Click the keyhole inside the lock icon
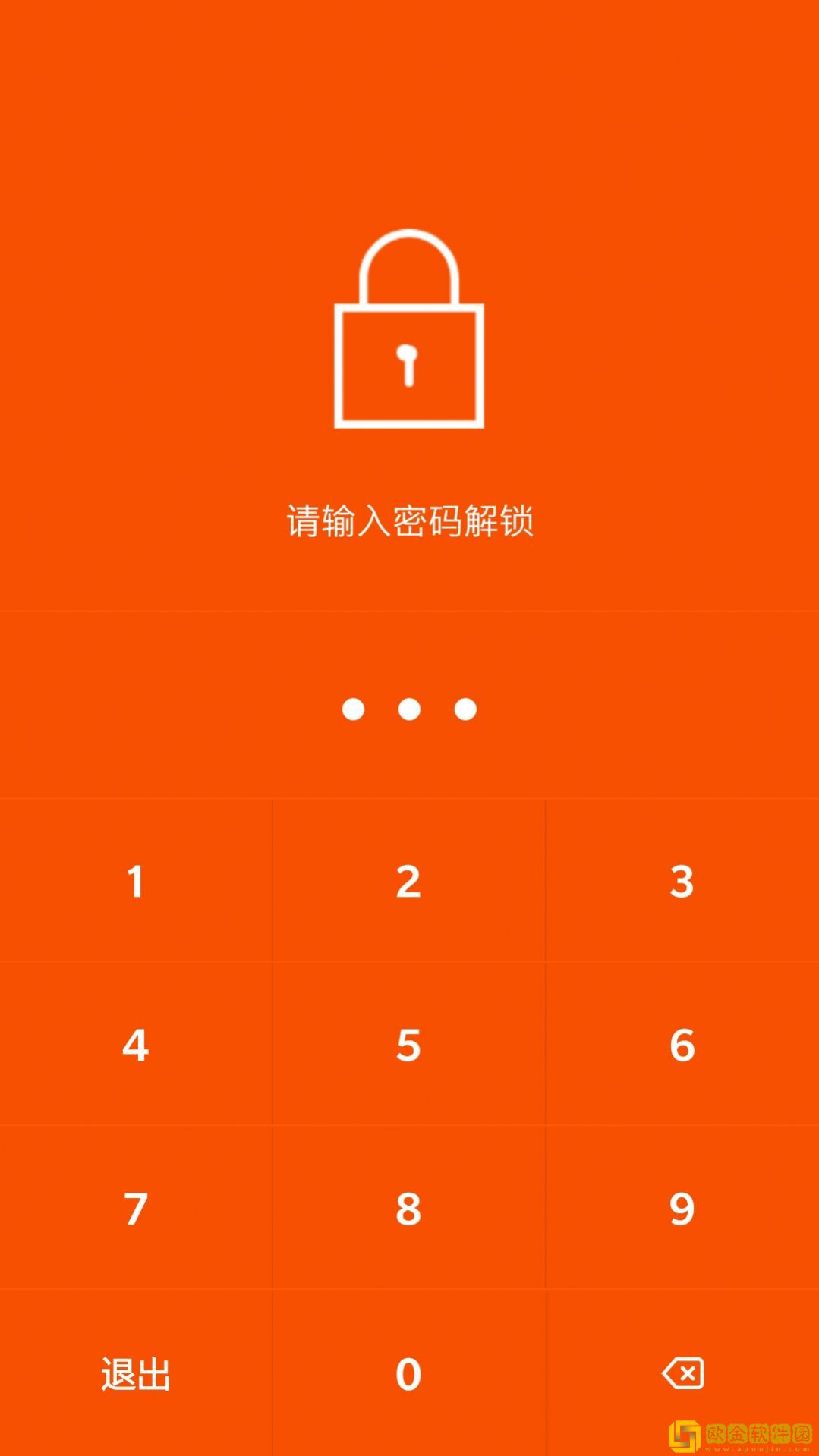The height and width of the screenshot is (1456, 819). (408, 364)
